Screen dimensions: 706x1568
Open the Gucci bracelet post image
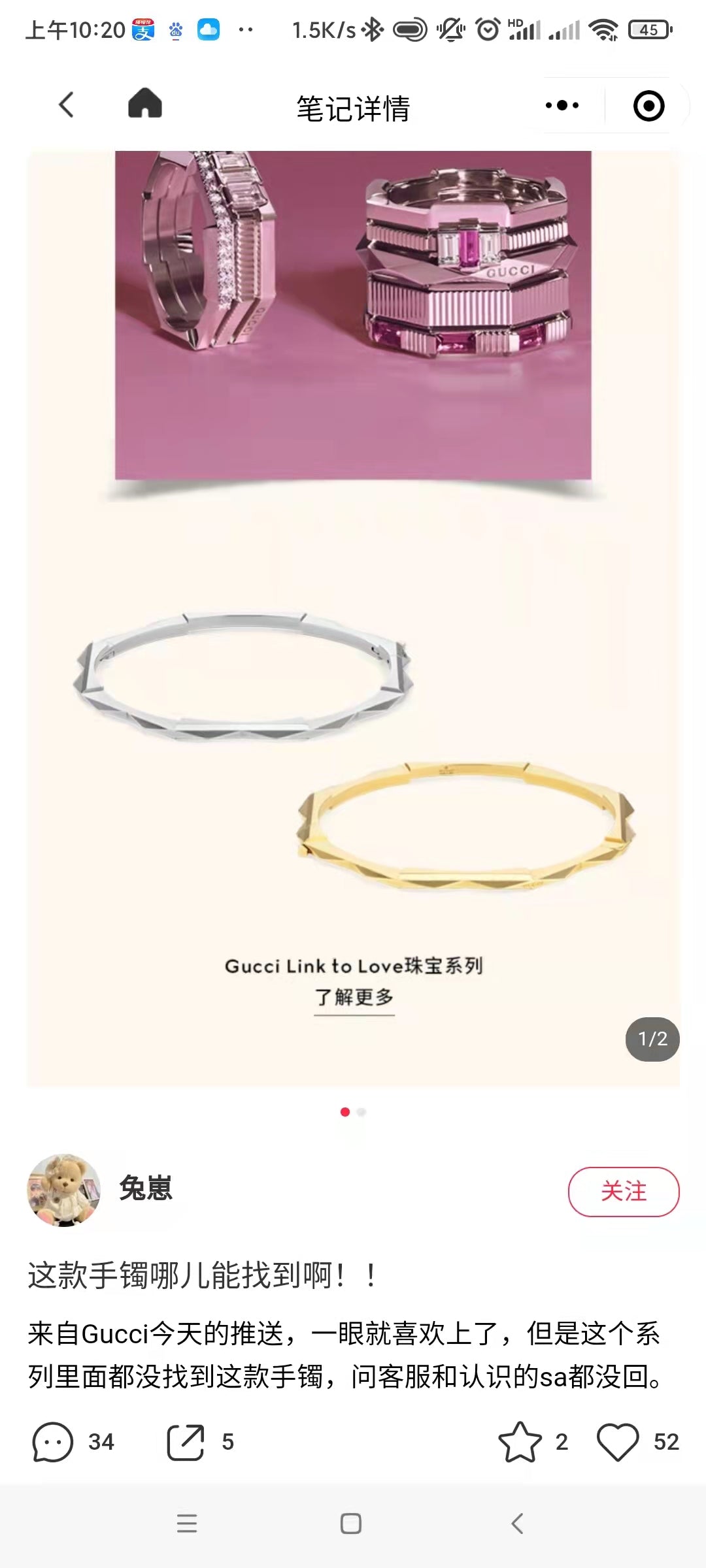click(353, 618)
